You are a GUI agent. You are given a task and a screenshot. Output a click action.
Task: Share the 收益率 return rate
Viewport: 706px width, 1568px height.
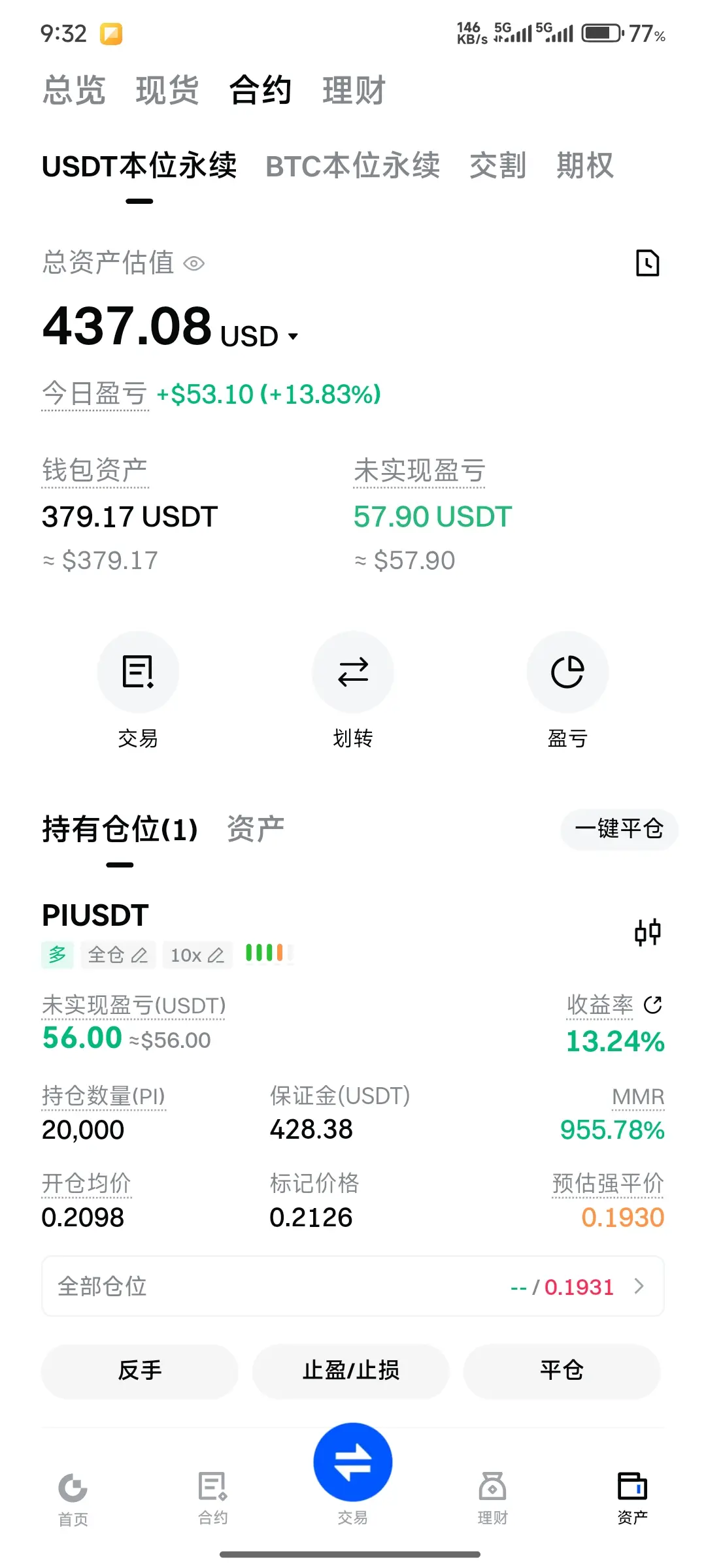click(x=652, y=1005)
